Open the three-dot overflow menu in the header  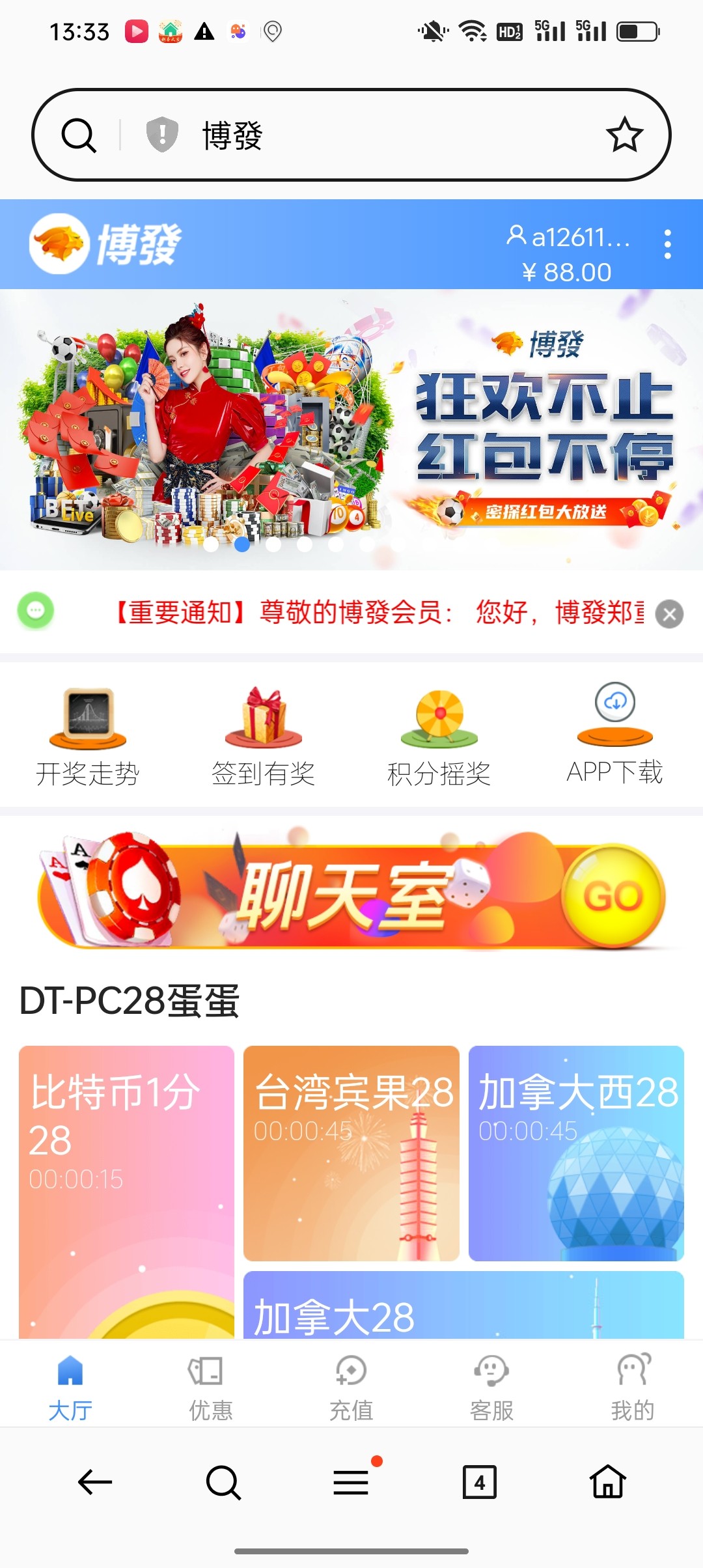click(667, 244)
